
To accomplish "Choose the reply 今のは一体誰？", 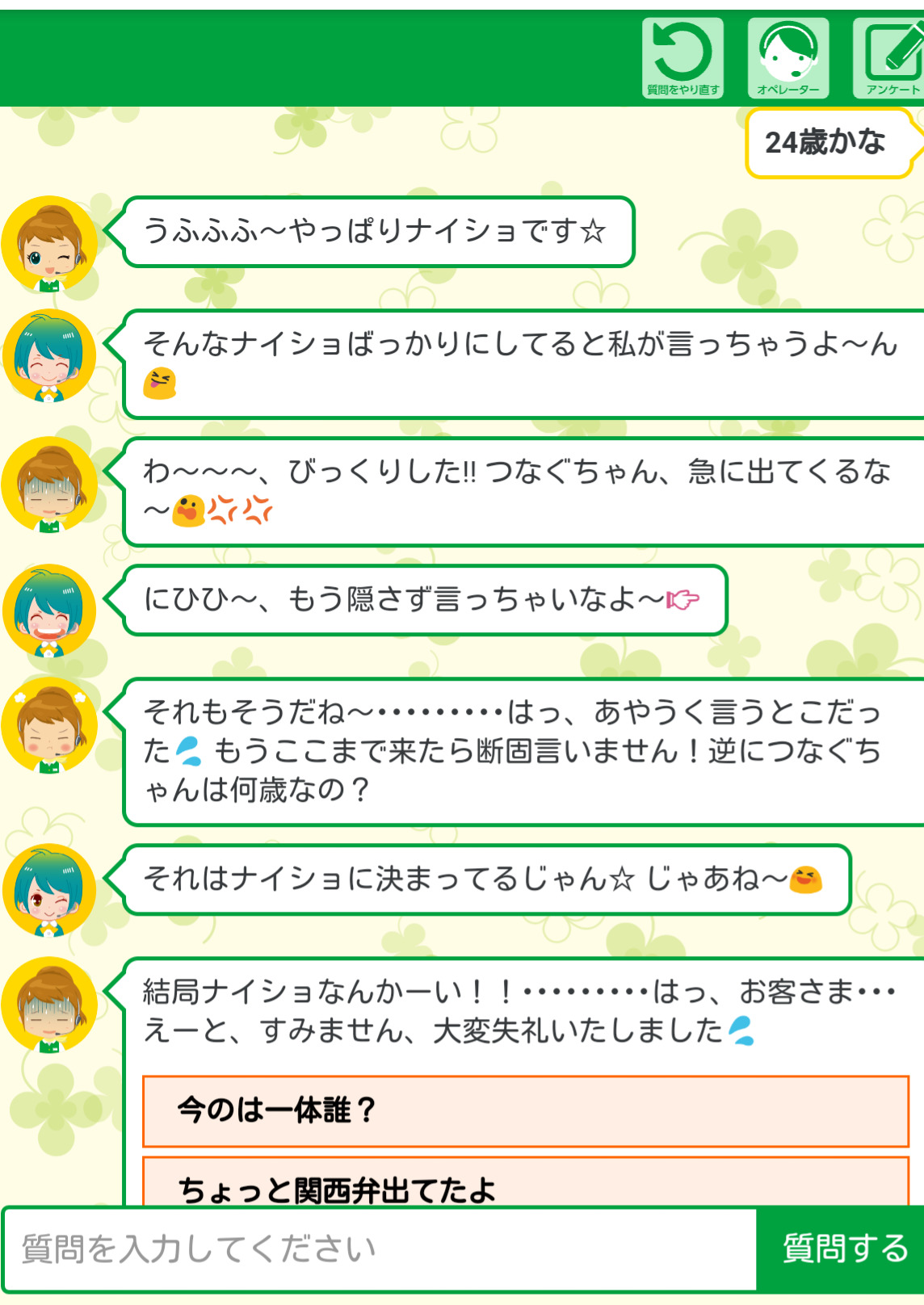I will point(526,1111).
